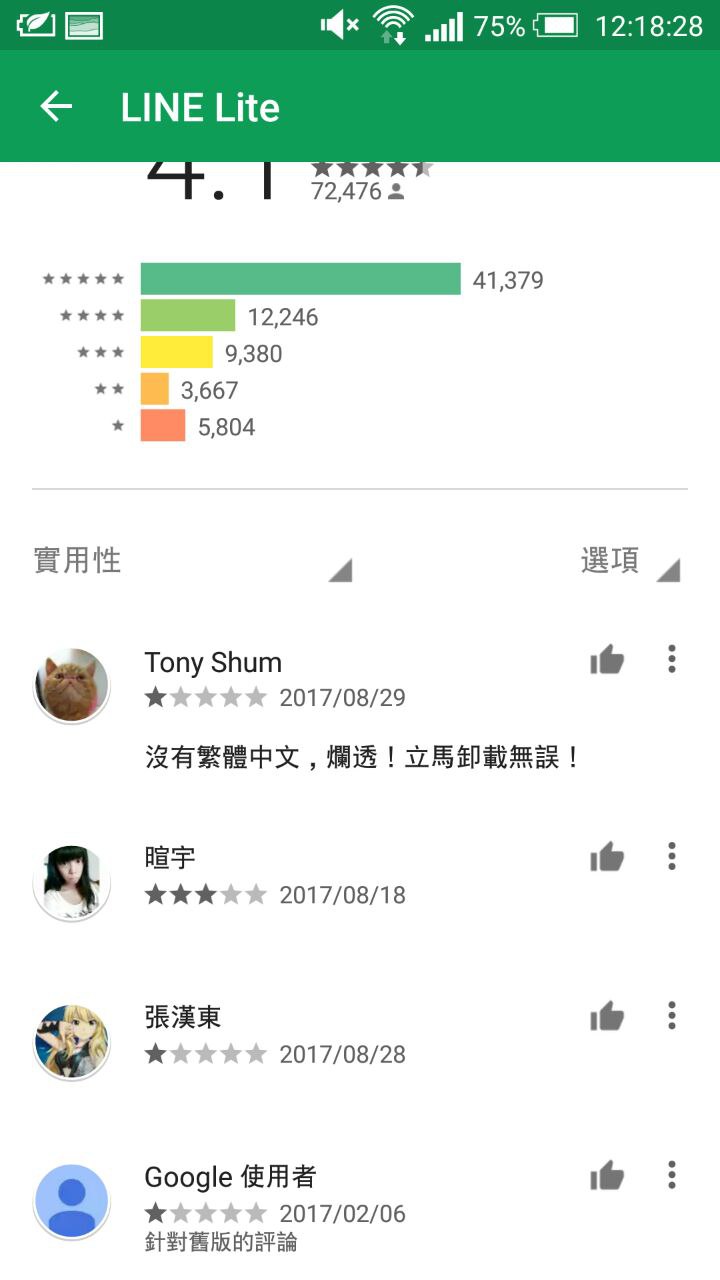Open more options for 暄宇's review
Image resolution: width=720 pixels, height=1280 pixels.
coord(672,856)
